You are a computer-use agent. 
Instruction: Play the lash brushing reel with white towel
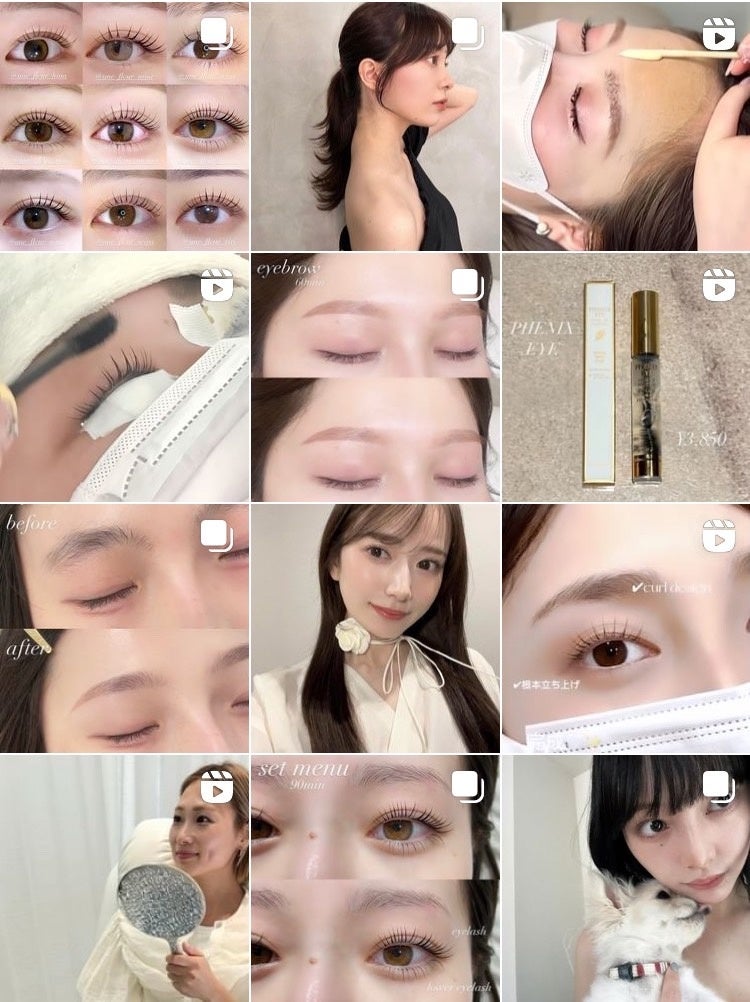(x=124, y=377)
